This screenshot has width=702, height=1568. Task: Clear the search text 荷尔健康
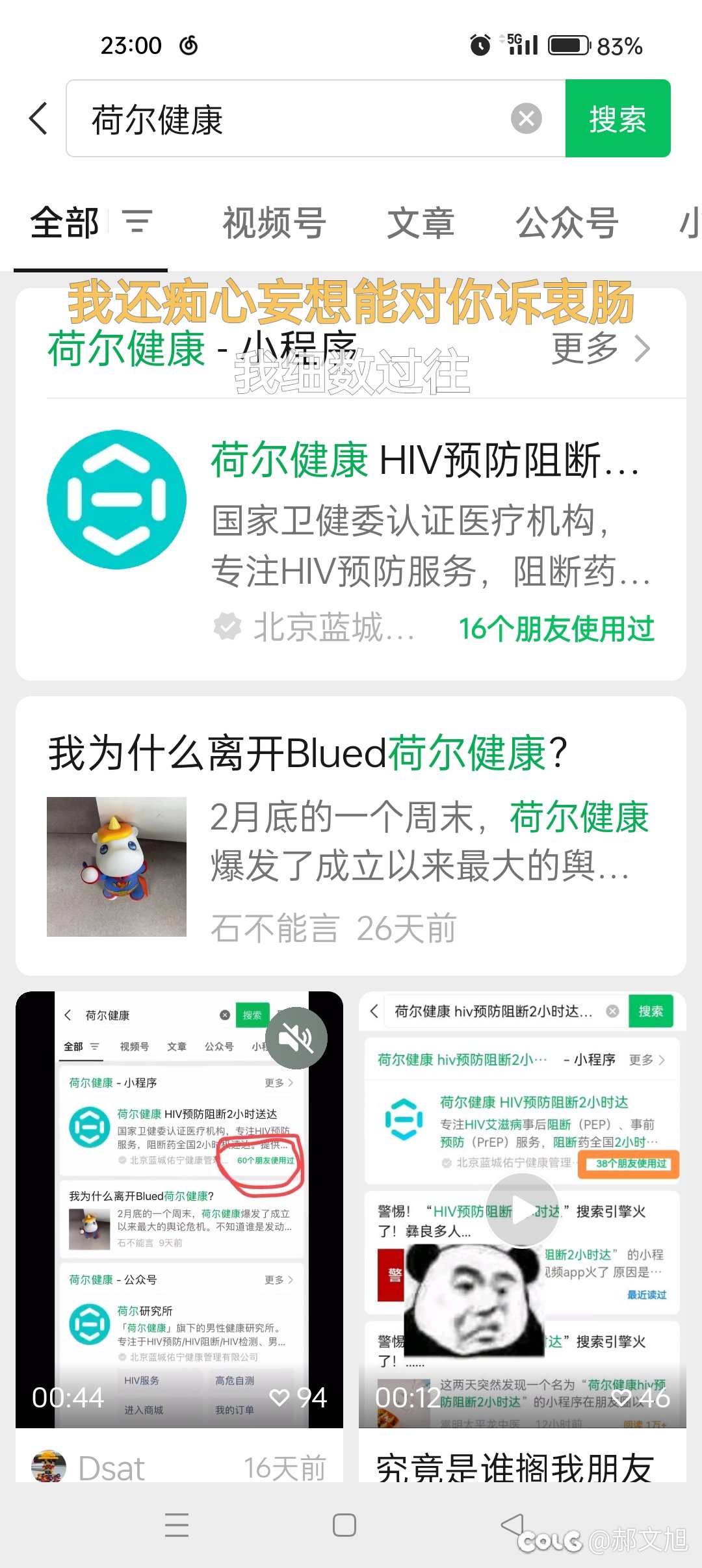(526, 119)
